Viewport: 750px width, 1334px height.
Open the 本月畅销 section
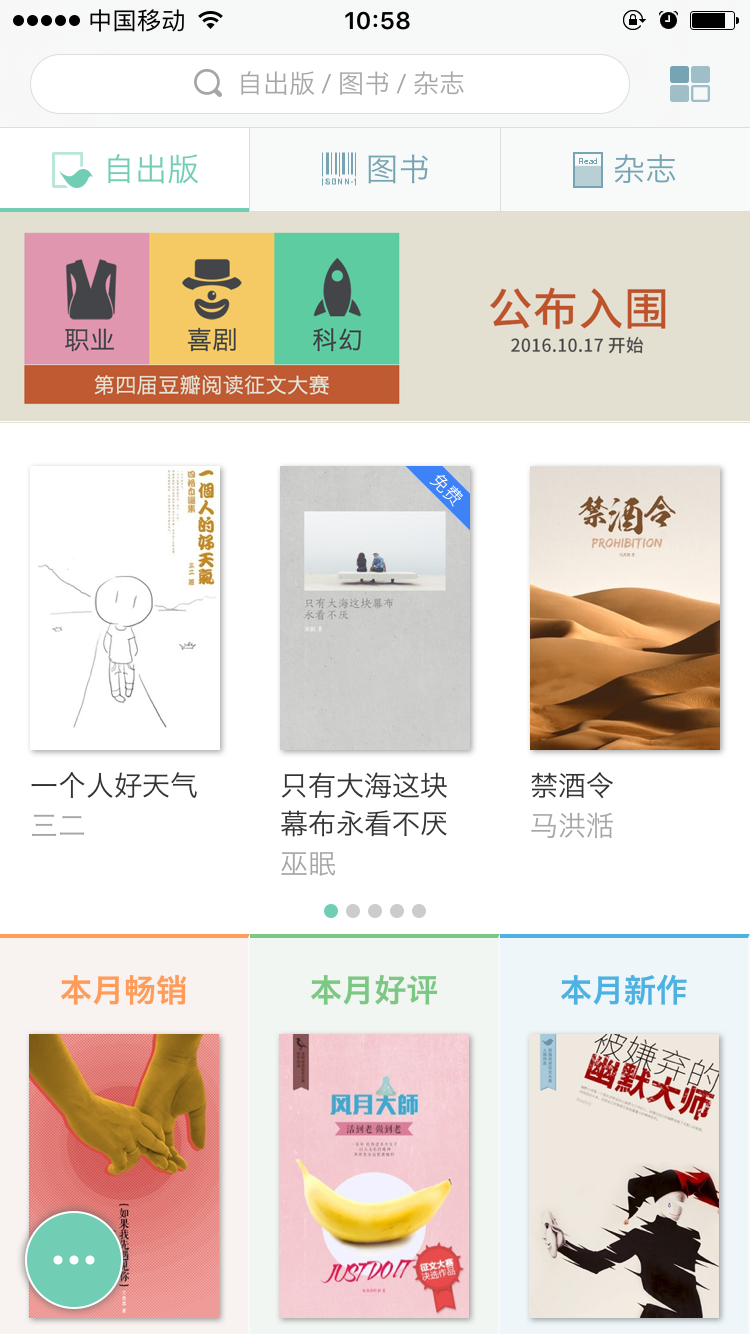(x=124, y=990)
